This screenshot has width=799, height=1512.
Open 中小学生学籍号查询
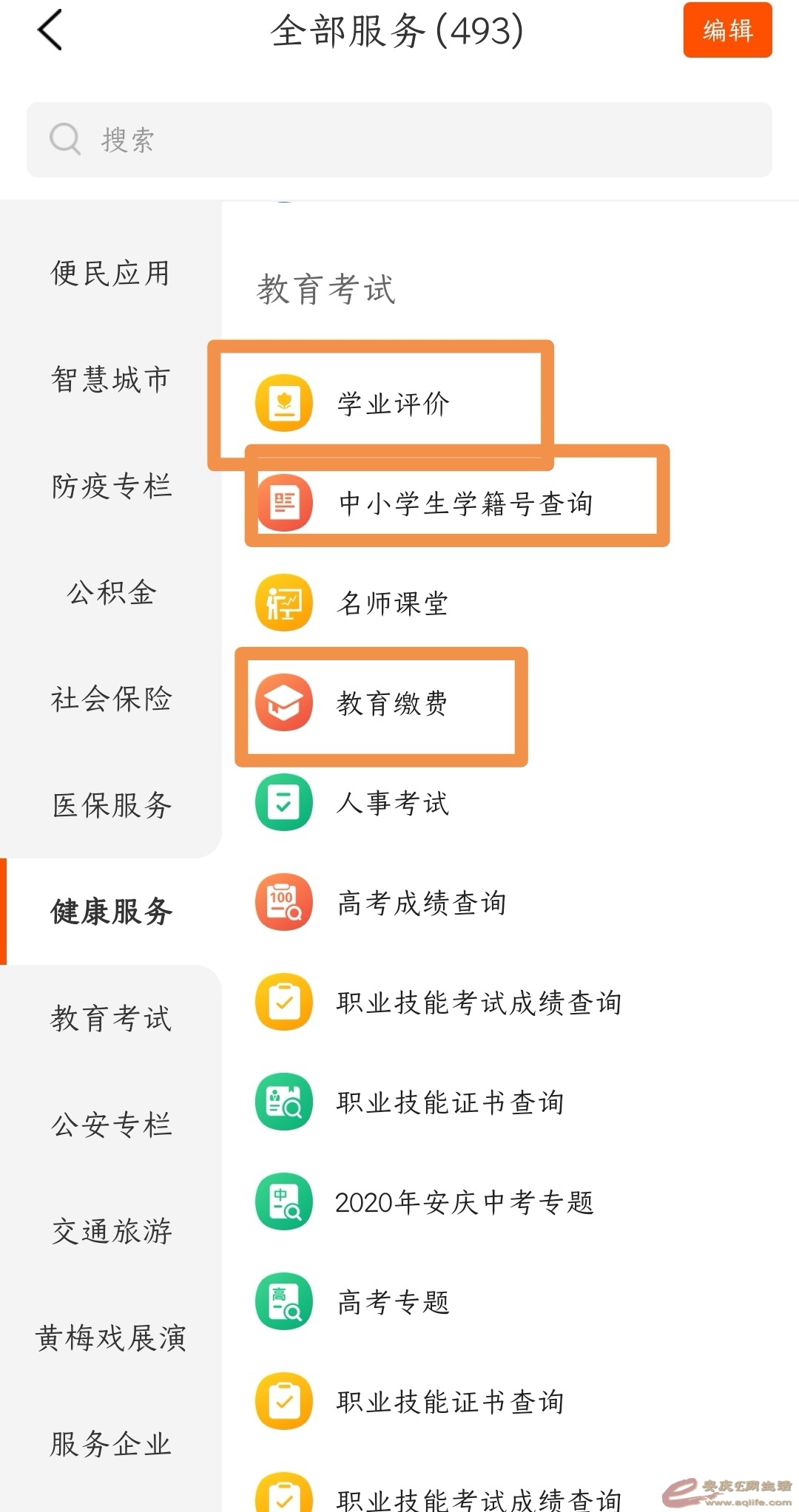point(465,504)
